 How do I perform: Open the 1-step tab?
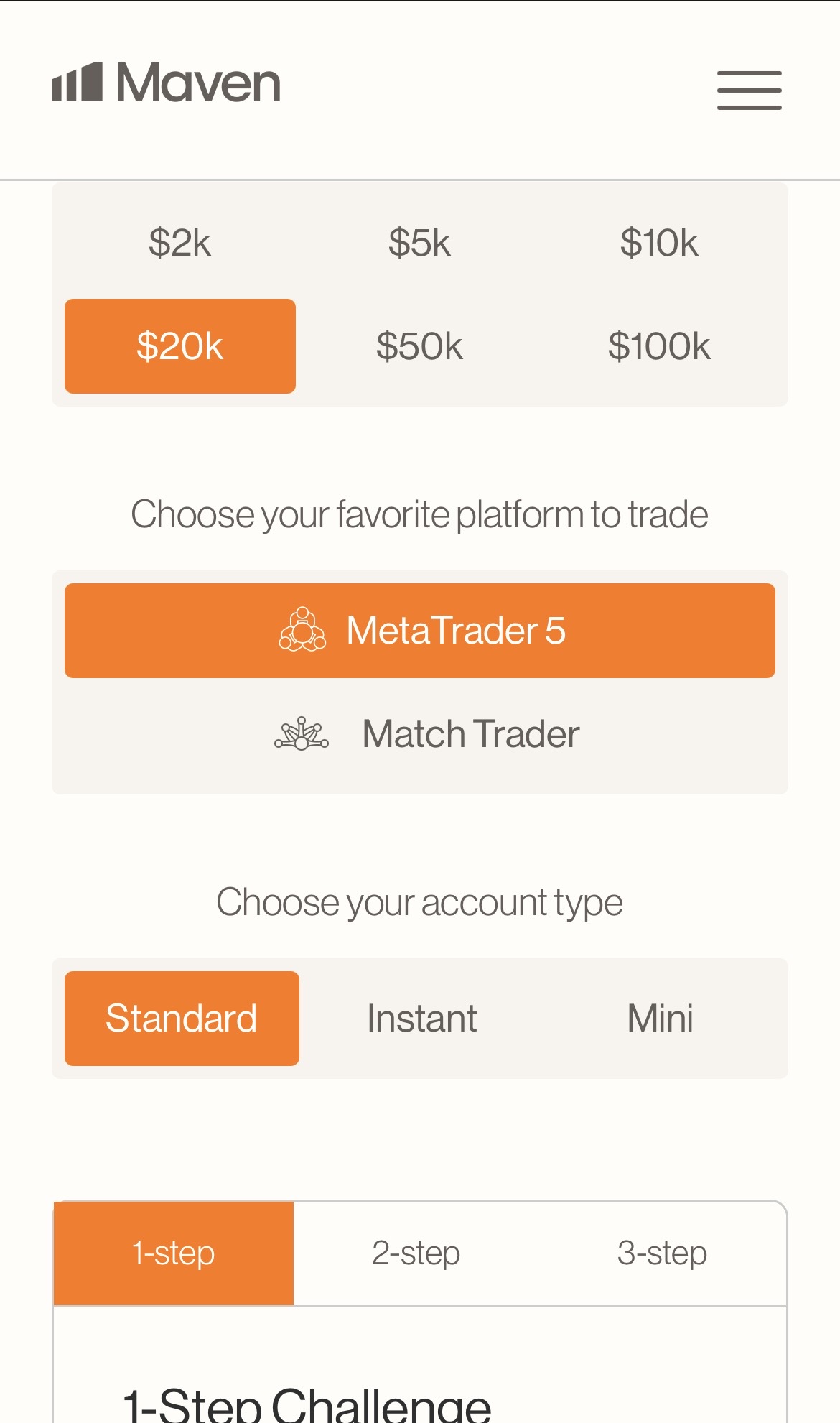(174, 1253)
